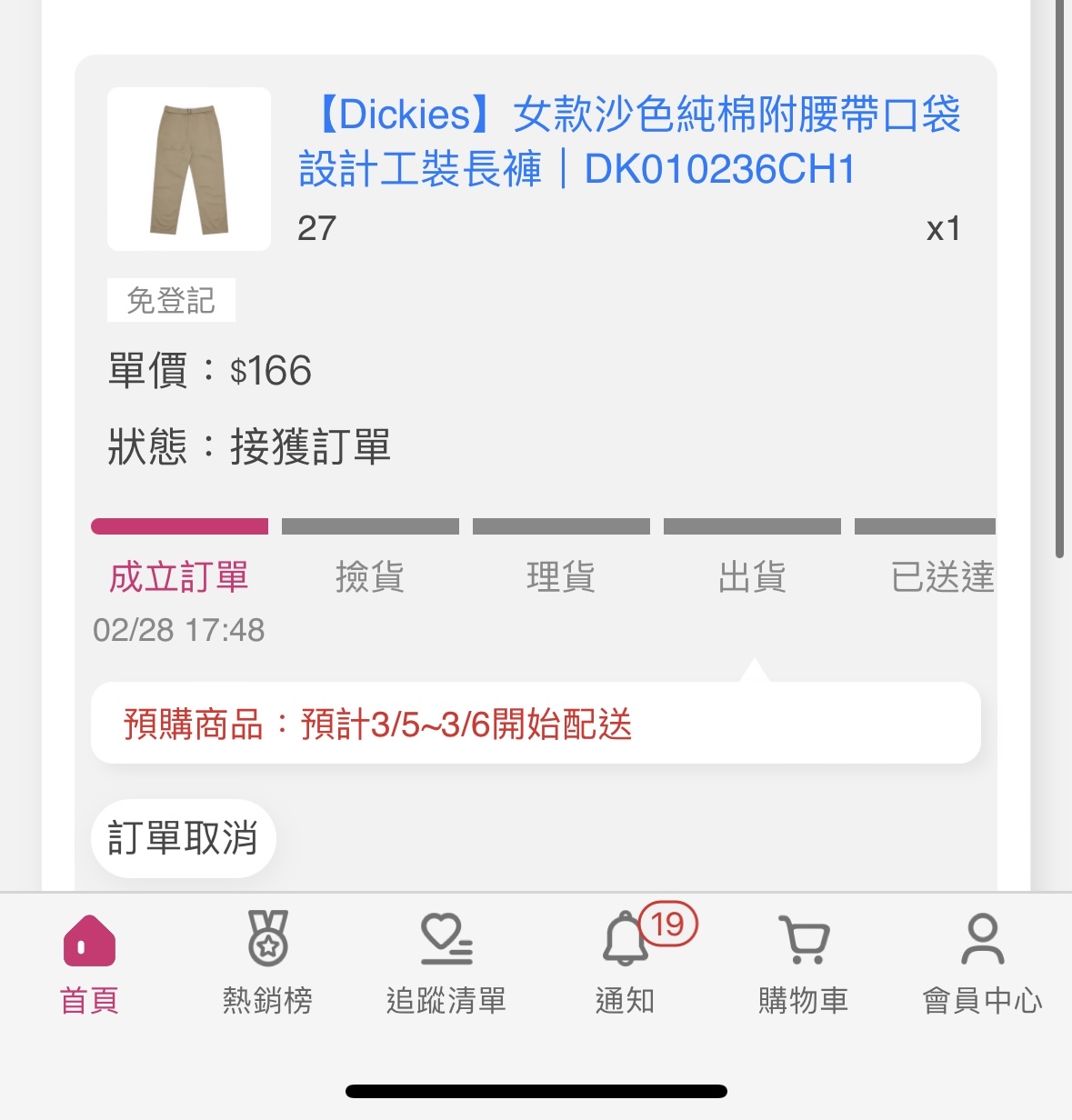Viewport: 1072px width, 1120px height.
Task: Open the Dickies pants product link
Action: point(629,142)
